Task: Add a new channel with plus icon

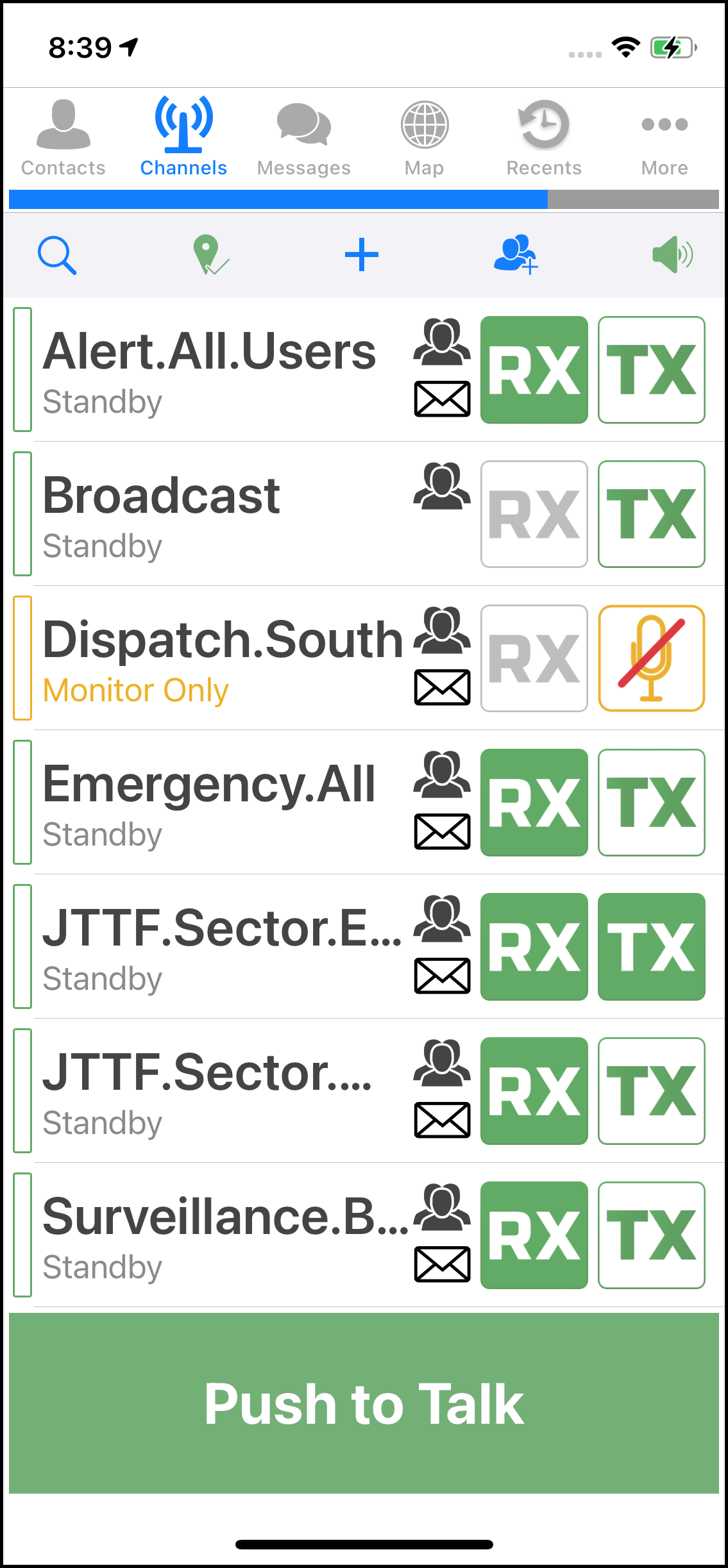Action: pyautogui.click(x=362, y=255)
